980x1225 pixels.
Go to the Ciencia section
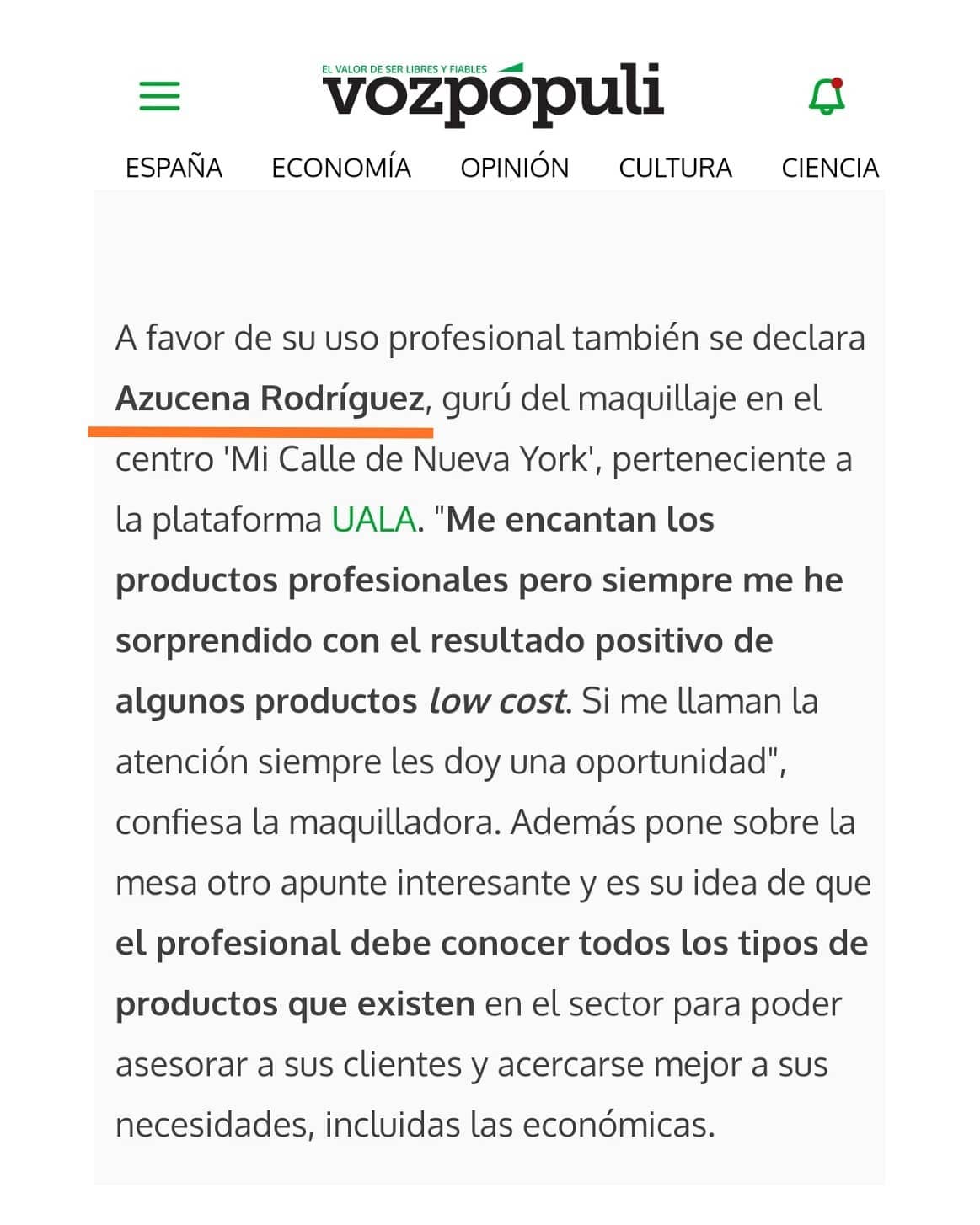click(829, 168)
